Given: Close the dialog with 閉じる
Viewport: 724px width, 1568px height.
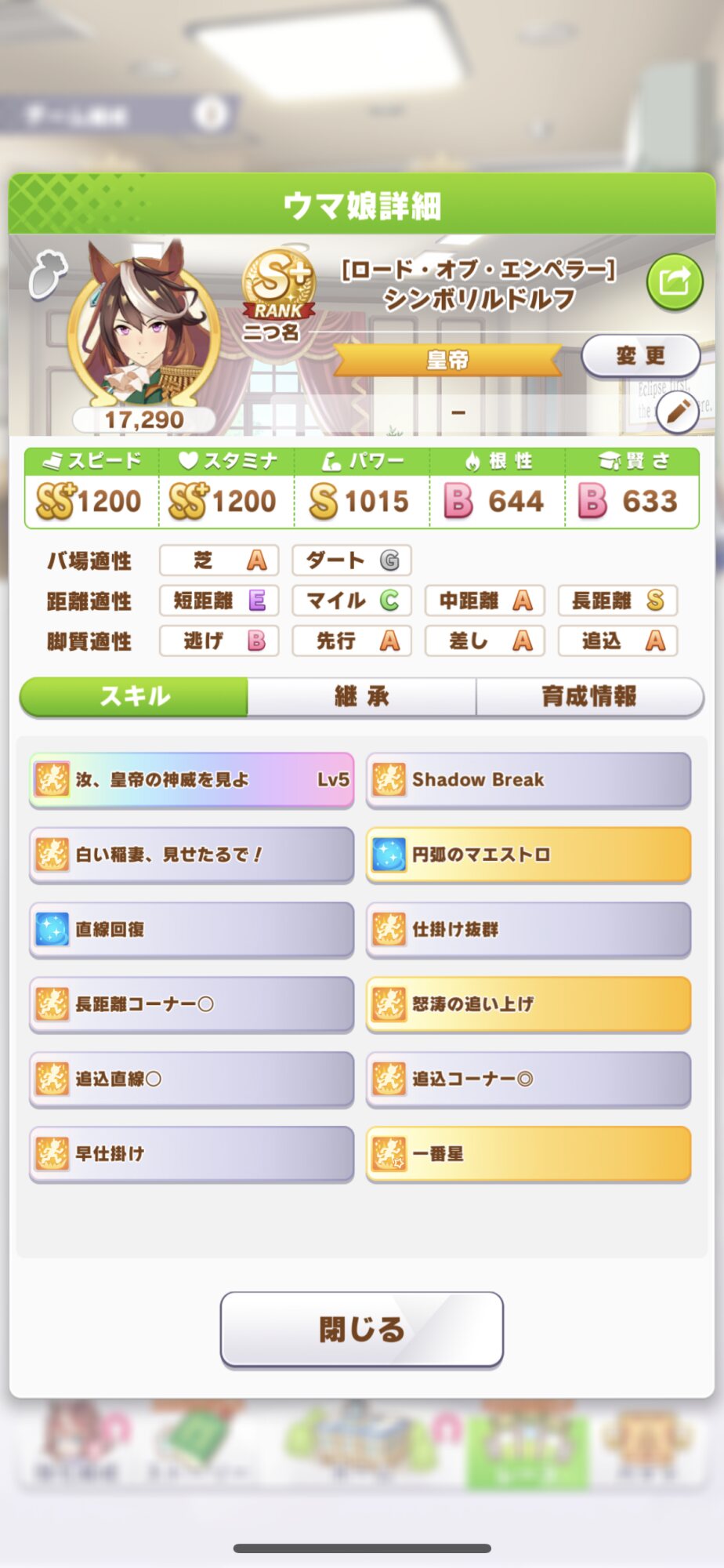Looking at the screenshot, I should (x=361, y=1329).
